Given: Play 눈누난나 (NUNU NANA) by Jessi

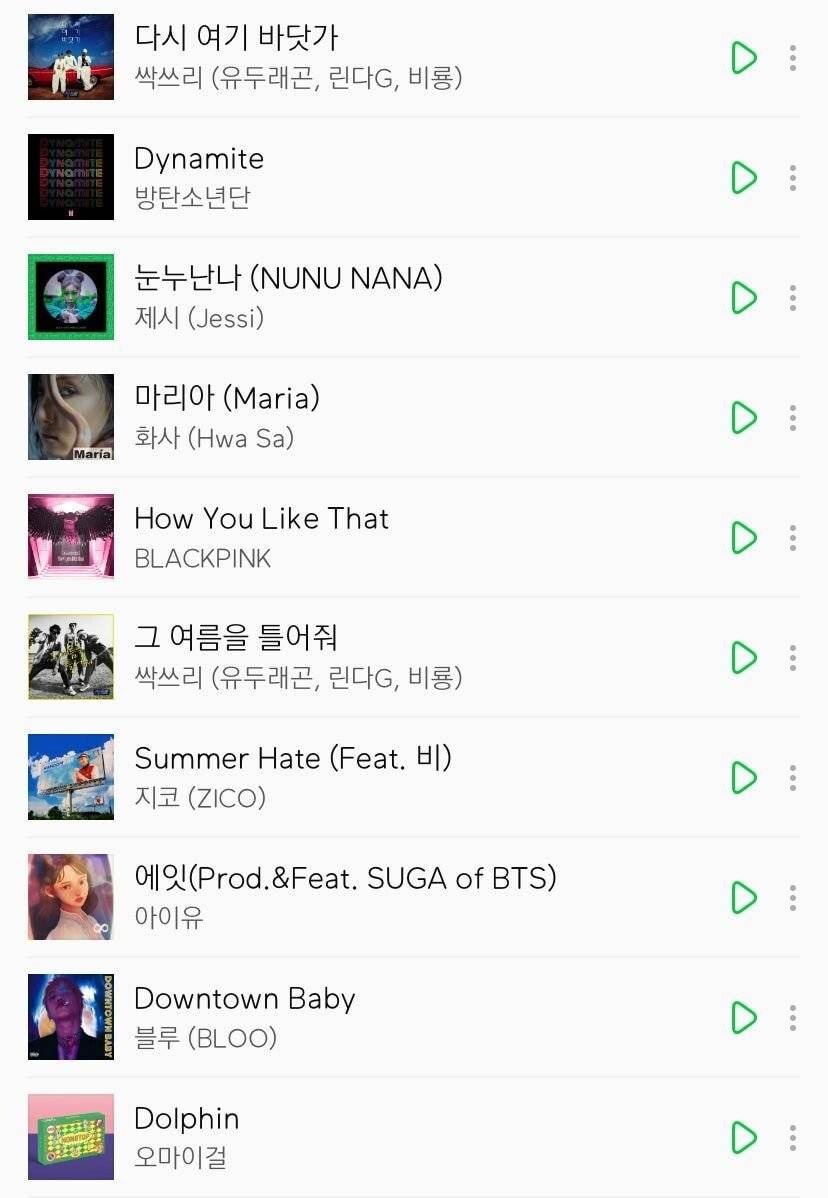Looking at the screenshot, I should (744, 298).
